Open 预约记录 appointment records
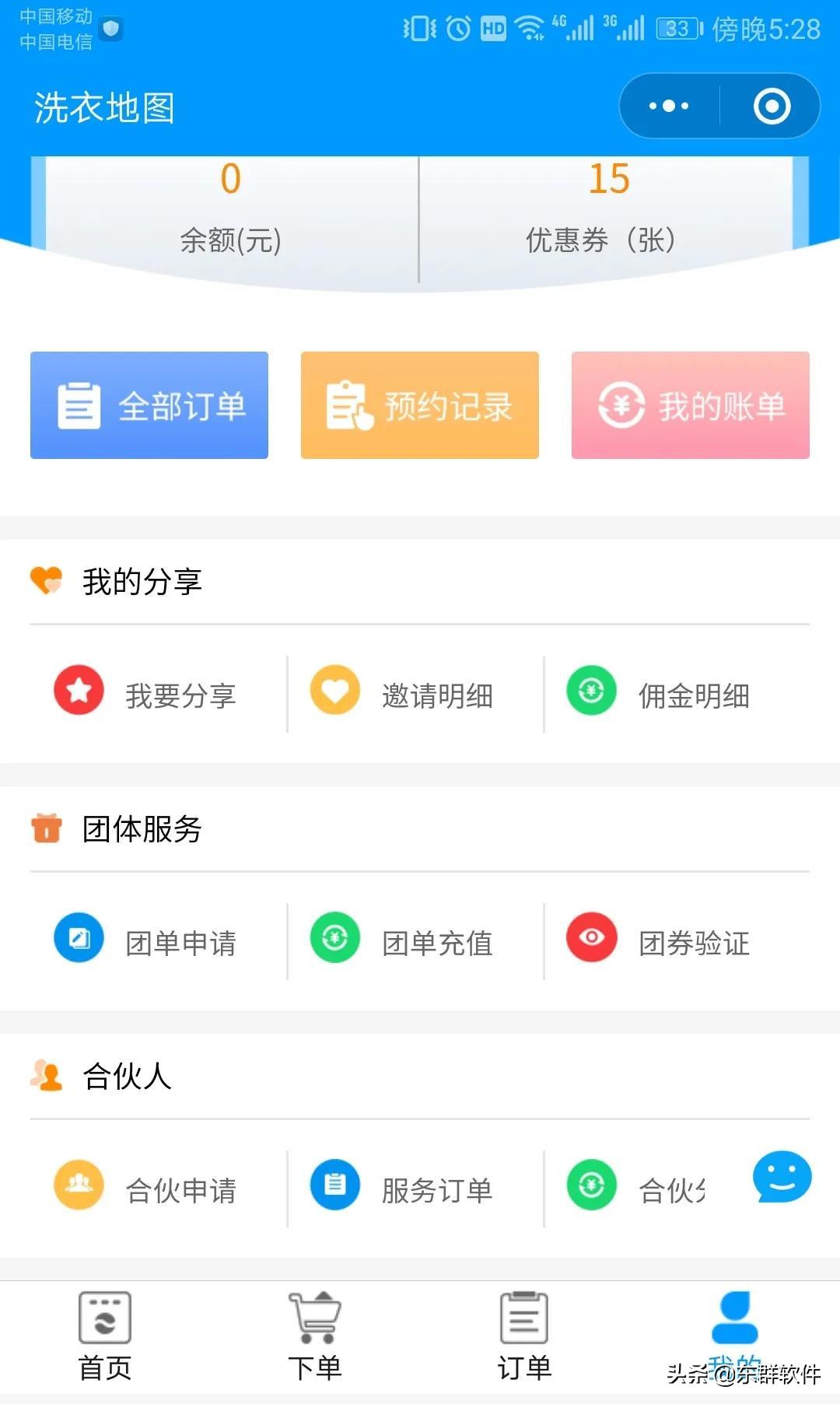840x1404 pixels. pos(418,404)
